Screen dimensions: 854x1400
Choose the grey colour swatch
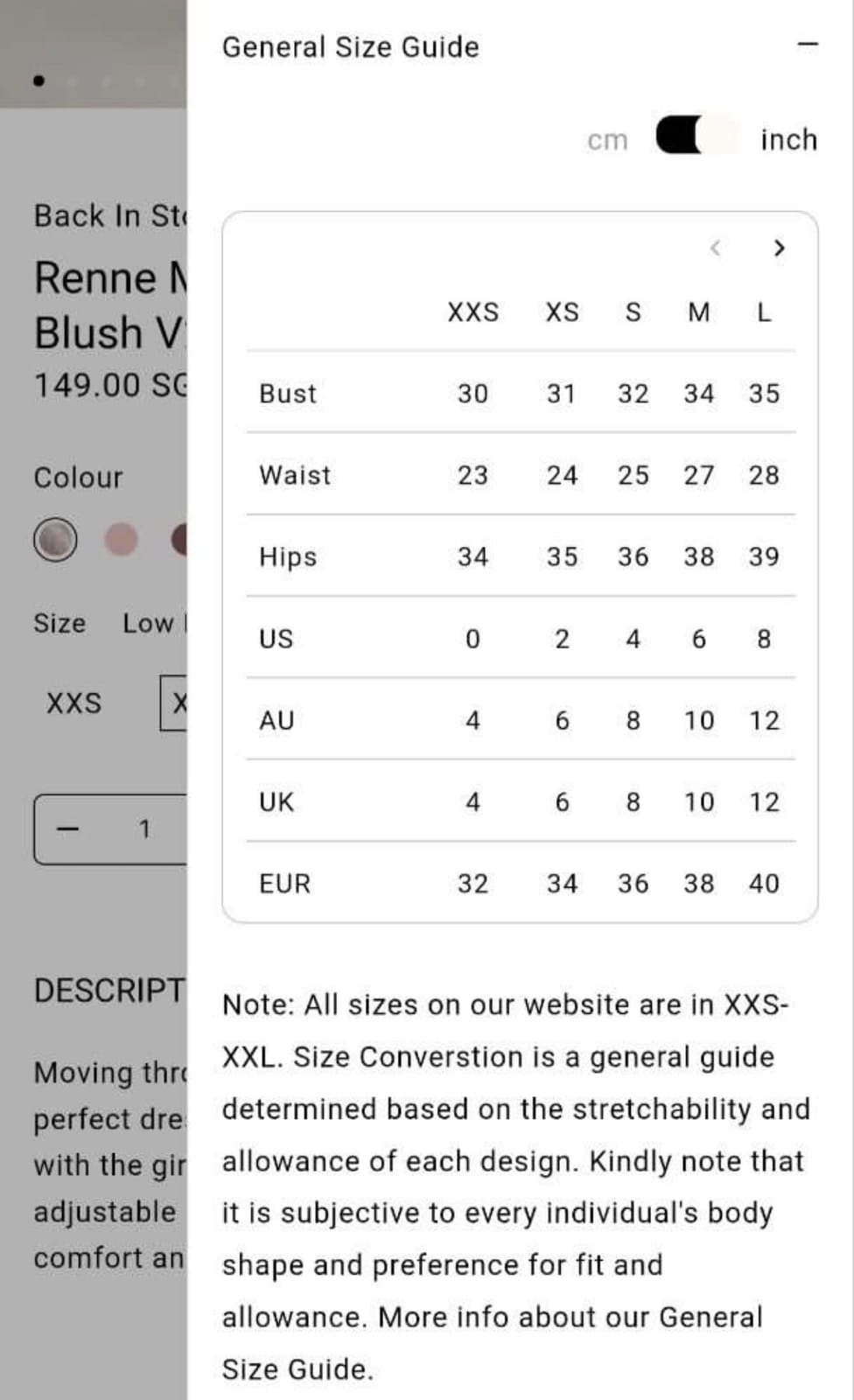point(55,539)
